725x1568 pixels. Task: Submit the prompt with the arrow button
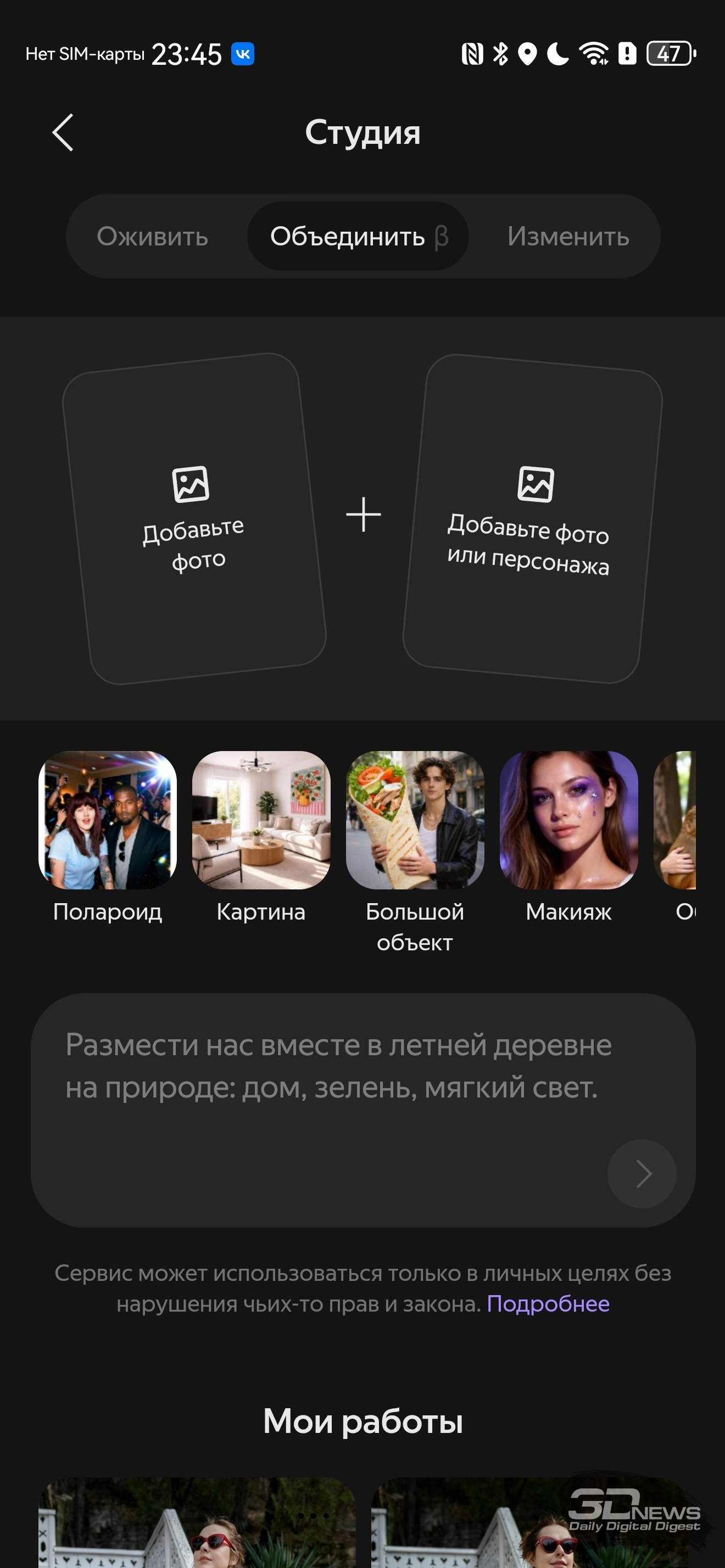pos(642,1174)
